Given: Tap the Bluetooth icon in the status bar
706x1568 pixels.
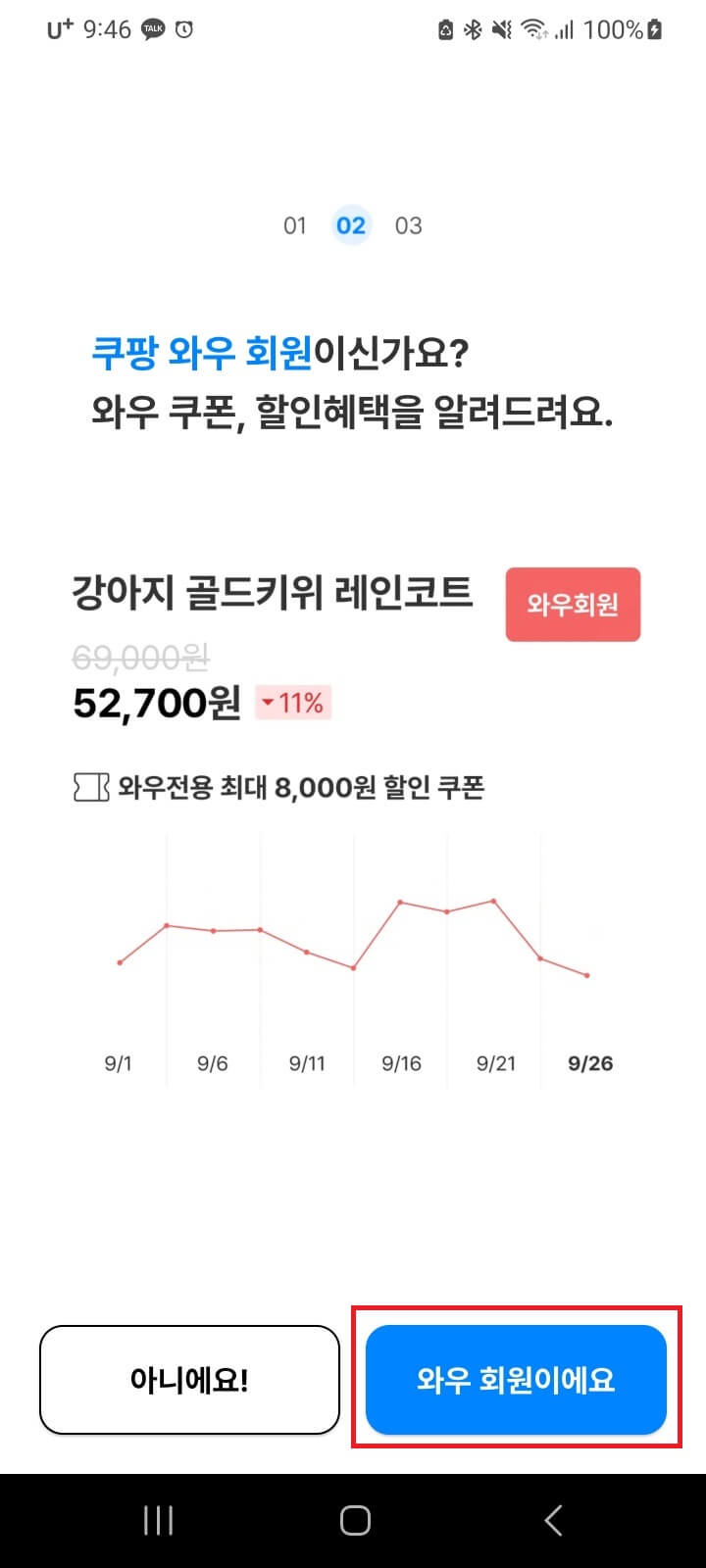Looking at the screenshot, I should (472, 29).
